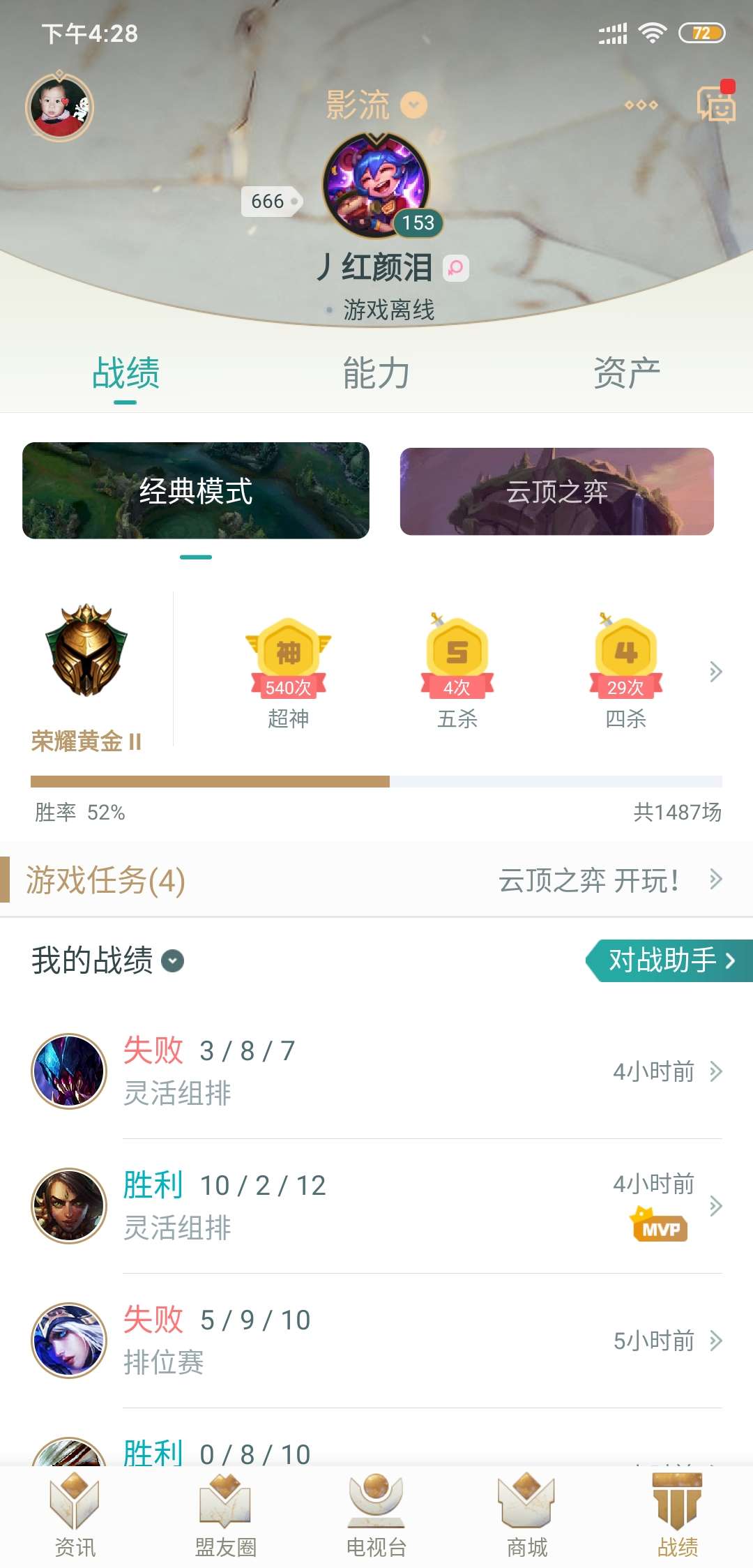
Task: Expand achievements with the arrow beside 四杀
Action: (715, 672)
